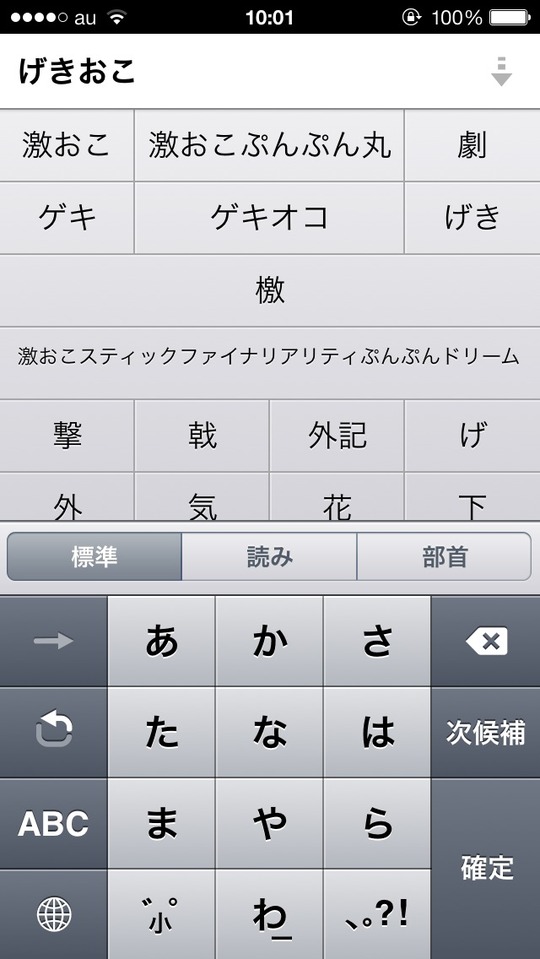
Task: Pick the kanji candidate 劇
Action: (x=472, y=146)
